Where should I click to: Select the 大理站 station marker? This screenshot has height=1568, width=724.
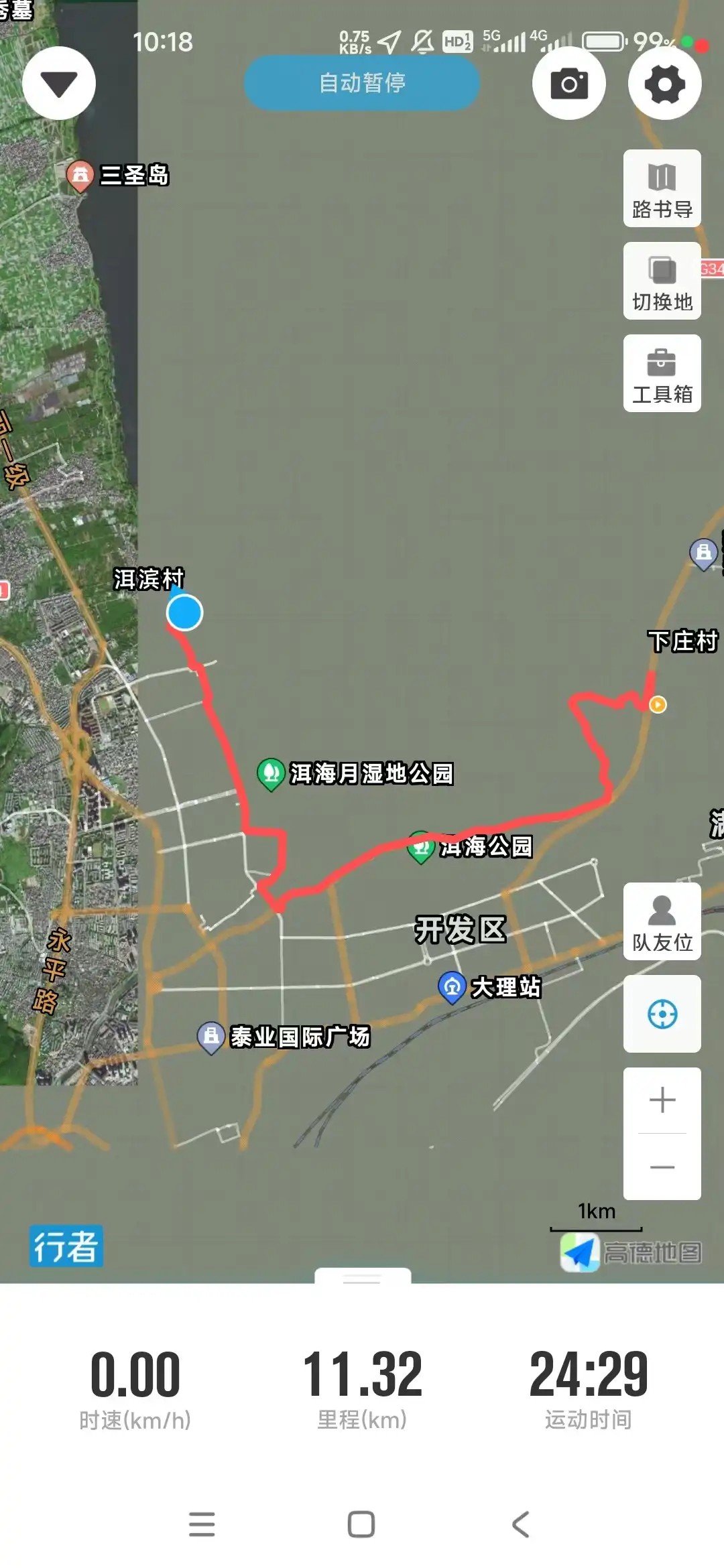pyautogui.click(x=452, y=986)
